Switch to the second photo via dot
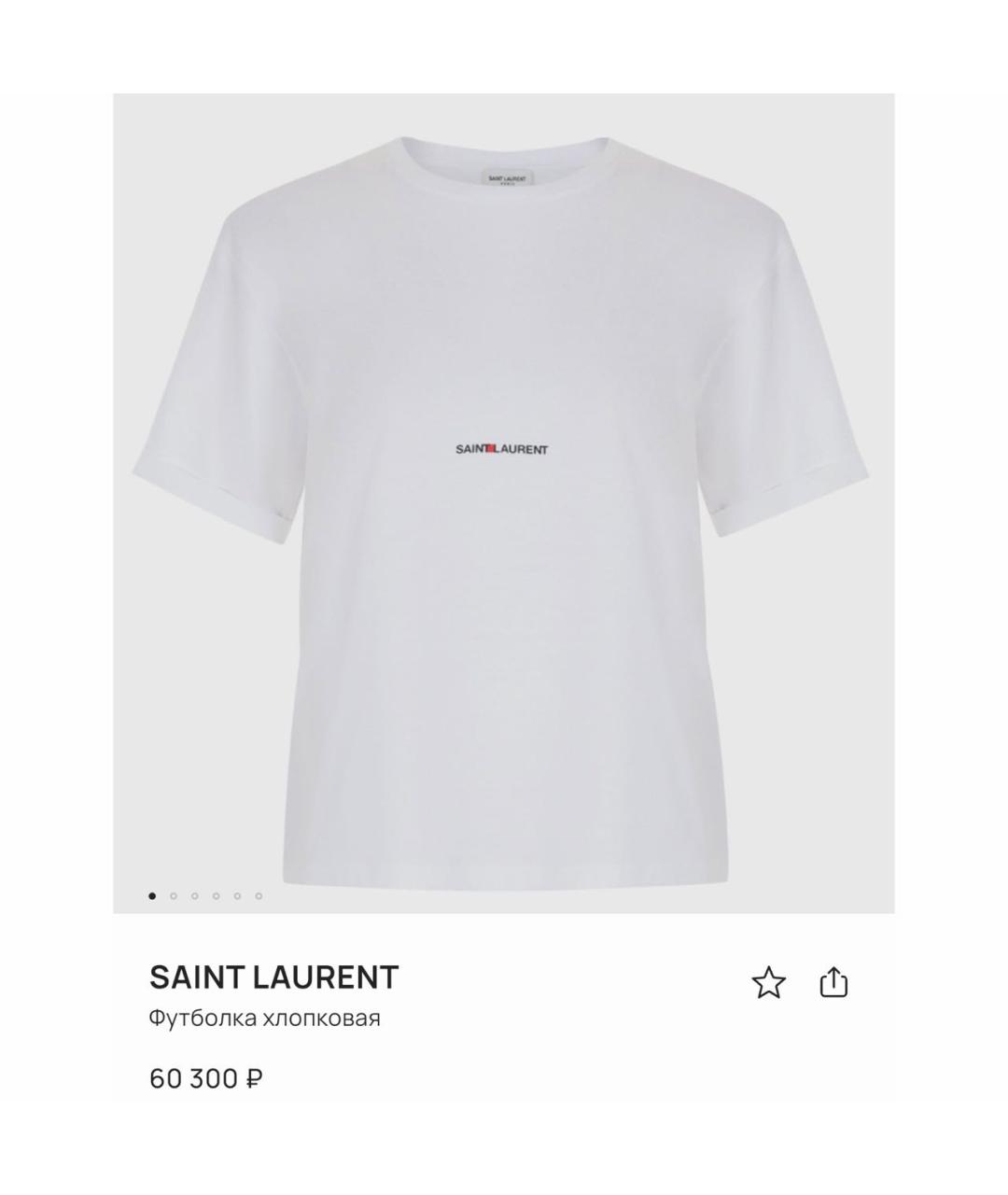Screen dimensions: 1008x1195 (174, 893)
